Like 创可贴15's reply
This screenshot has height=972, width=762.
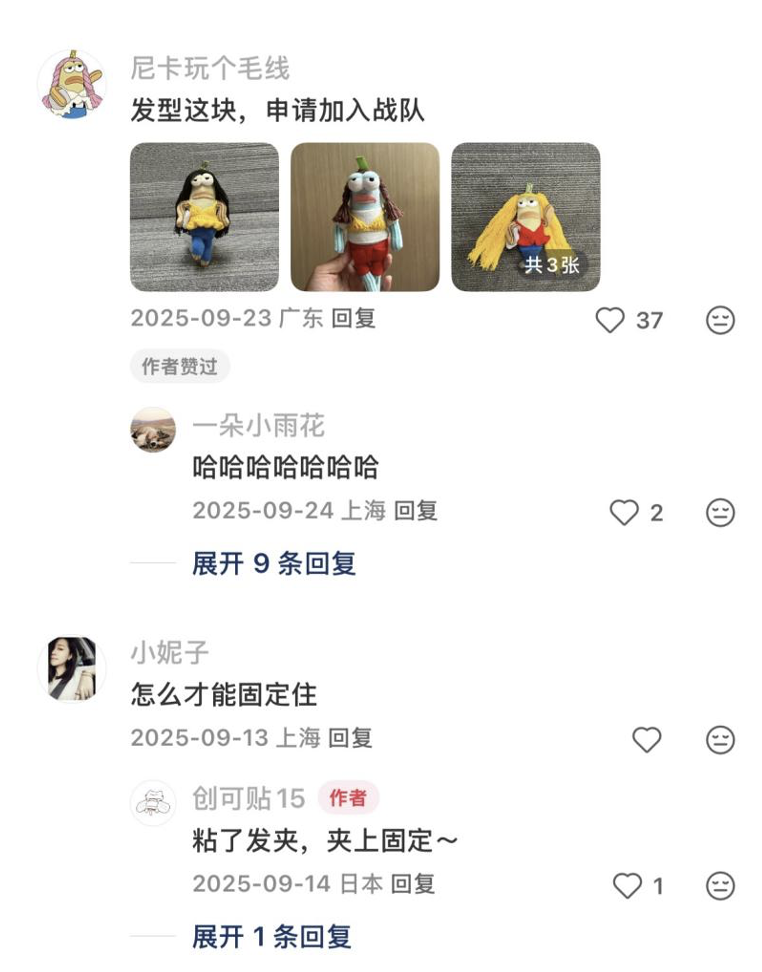627,886
